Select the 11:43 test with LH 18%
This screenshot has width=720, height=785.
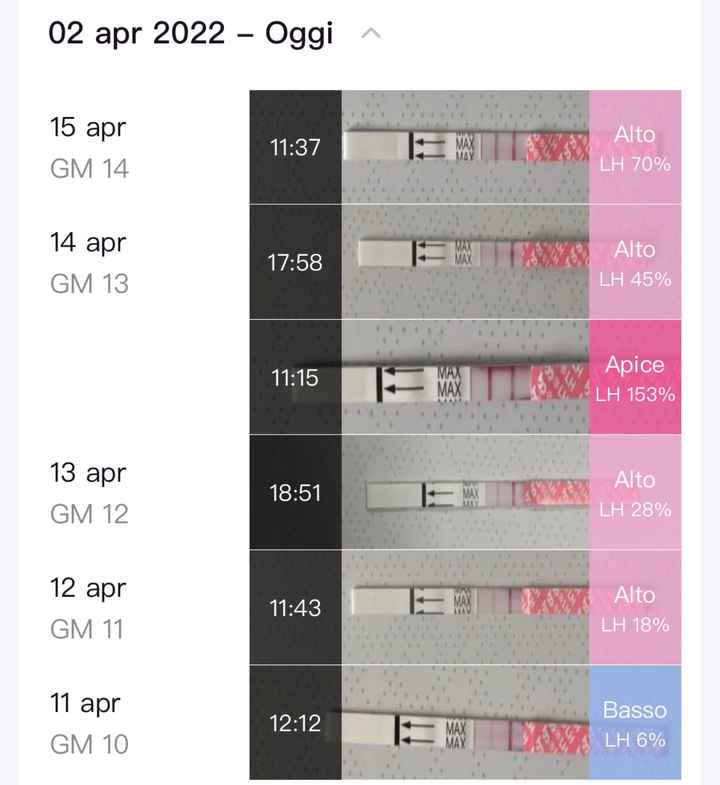click(465, 608)
